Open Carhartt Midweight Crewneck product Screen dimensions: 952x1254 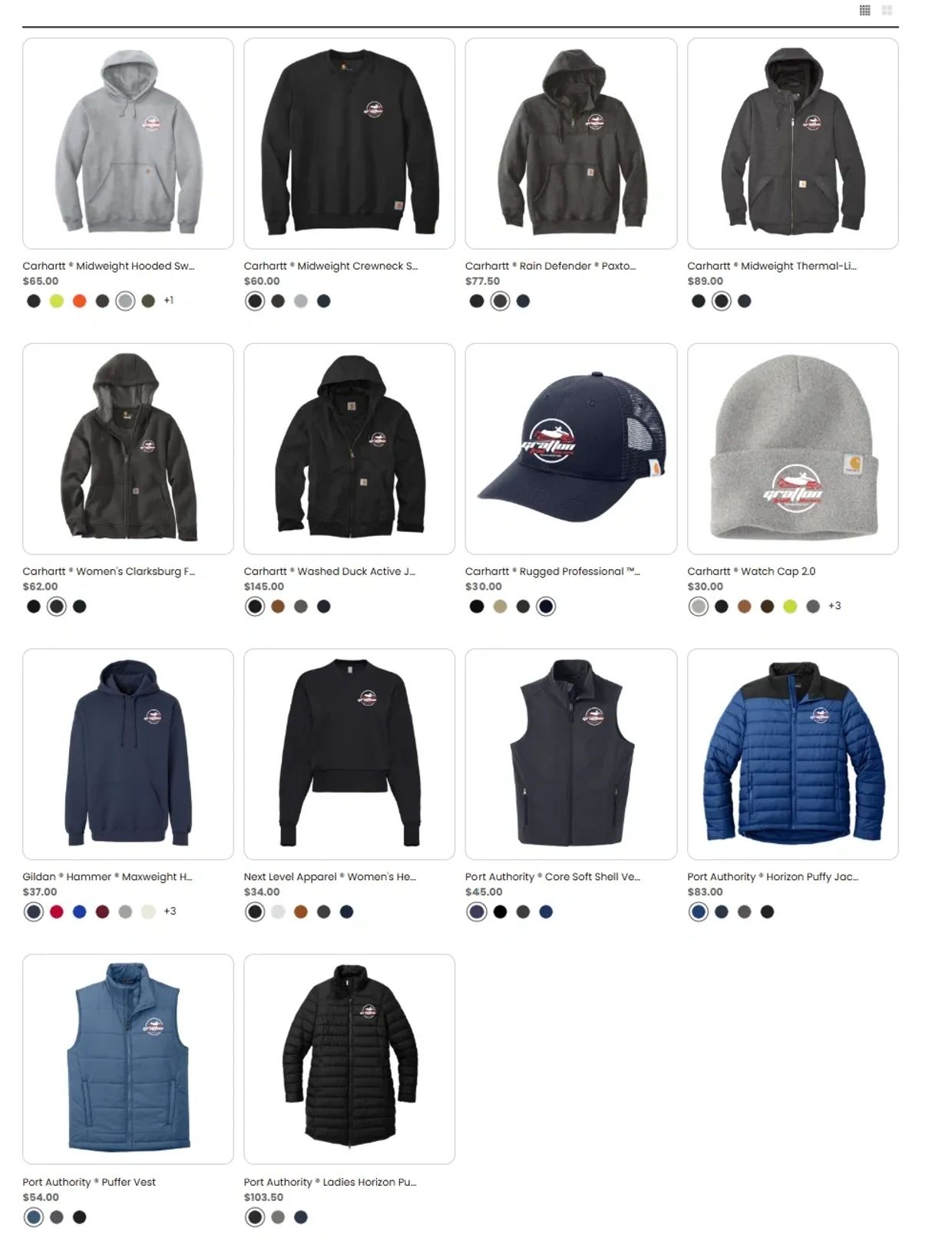point(330,266)
